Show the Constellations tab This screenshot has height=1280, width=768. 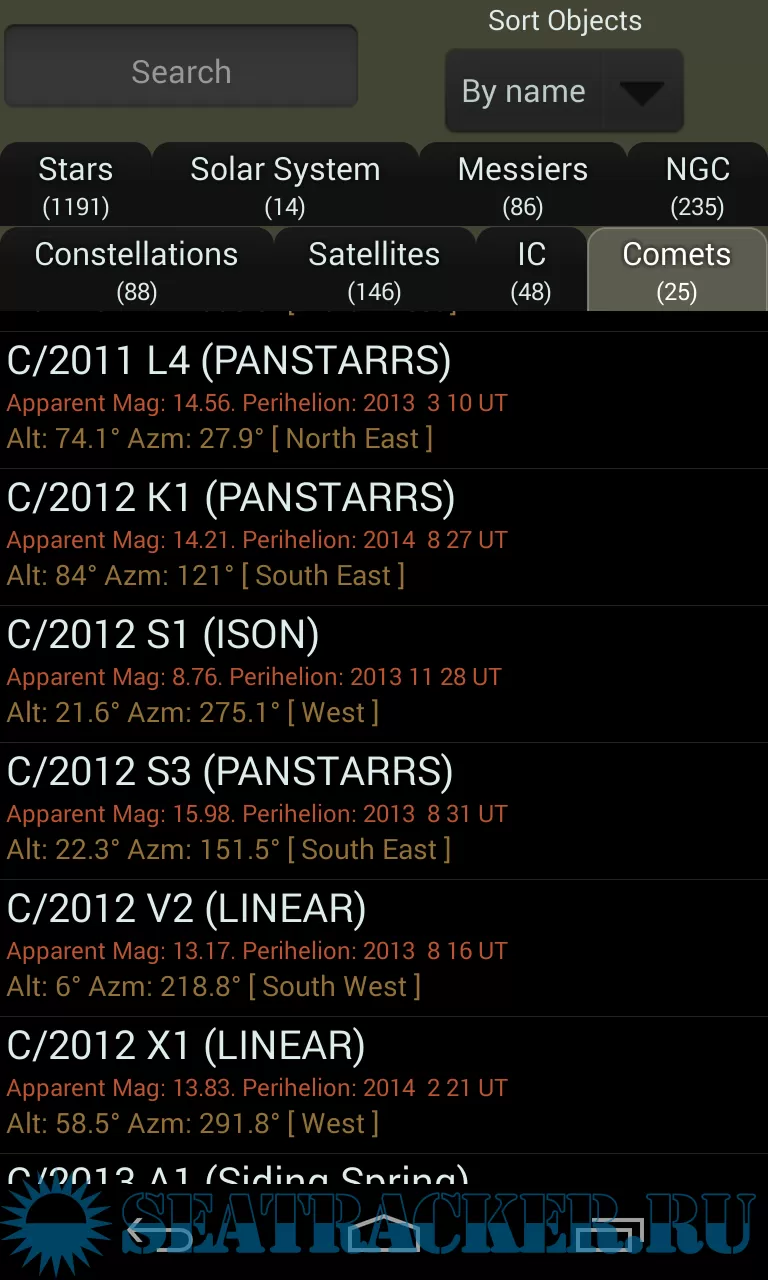coord(136,270)
